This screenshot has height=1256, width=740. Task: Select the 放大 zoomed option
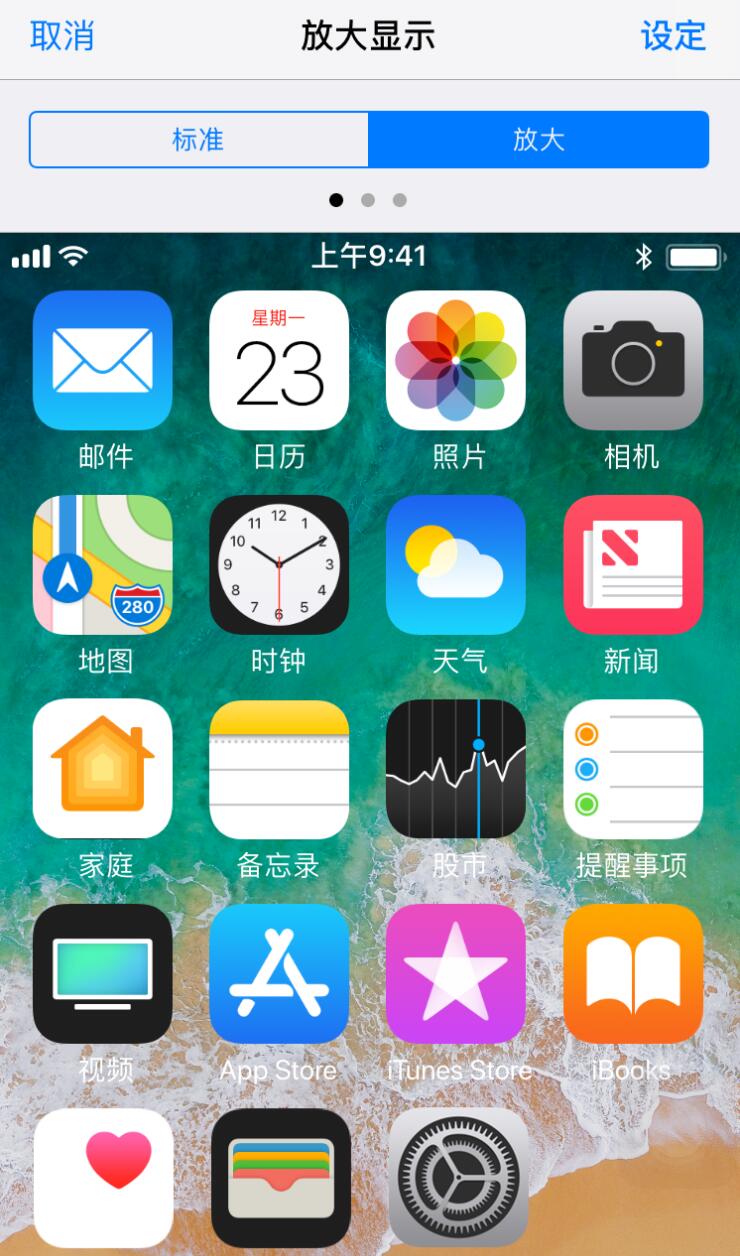pyautogui.click(x=540, y=140)
